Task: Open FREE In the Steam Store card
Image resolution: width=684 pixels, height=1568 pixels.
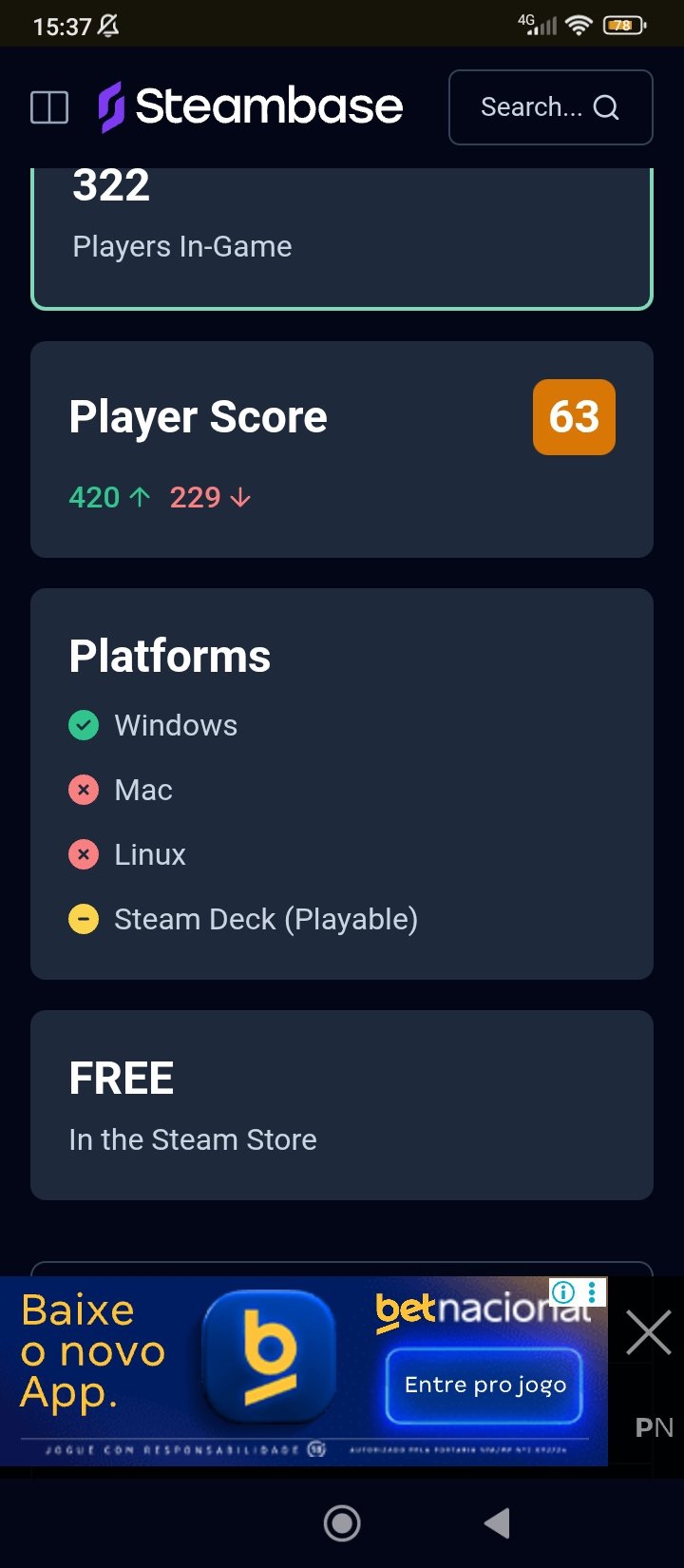Action: click(x=342, y=1105)
